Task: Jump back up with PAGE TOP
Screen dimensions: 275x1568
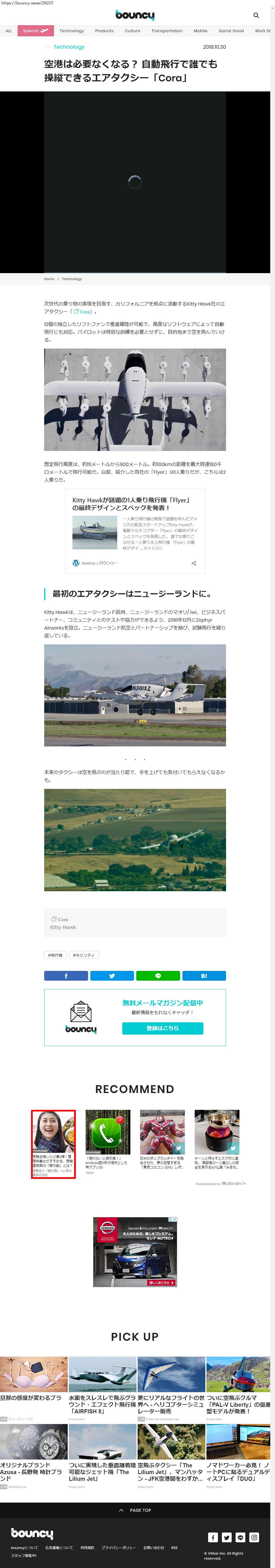Action: [x=135, y=1510]
